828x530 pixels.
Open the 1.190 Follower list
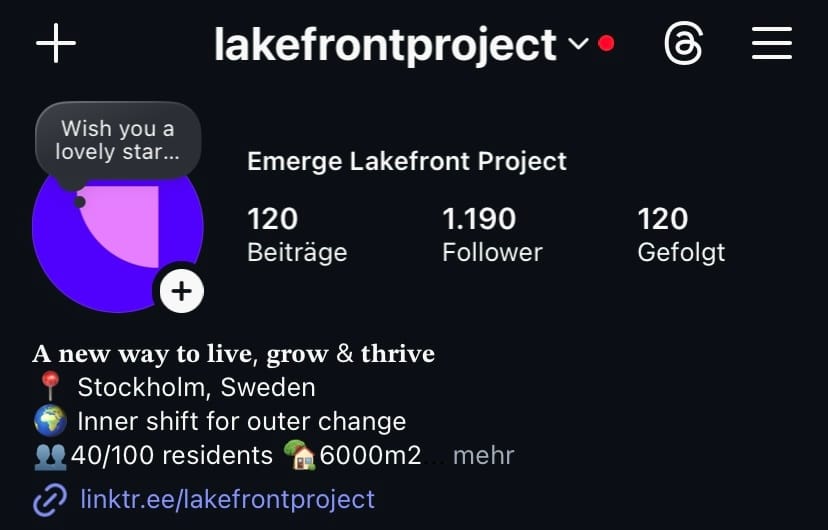pos(491,234)
